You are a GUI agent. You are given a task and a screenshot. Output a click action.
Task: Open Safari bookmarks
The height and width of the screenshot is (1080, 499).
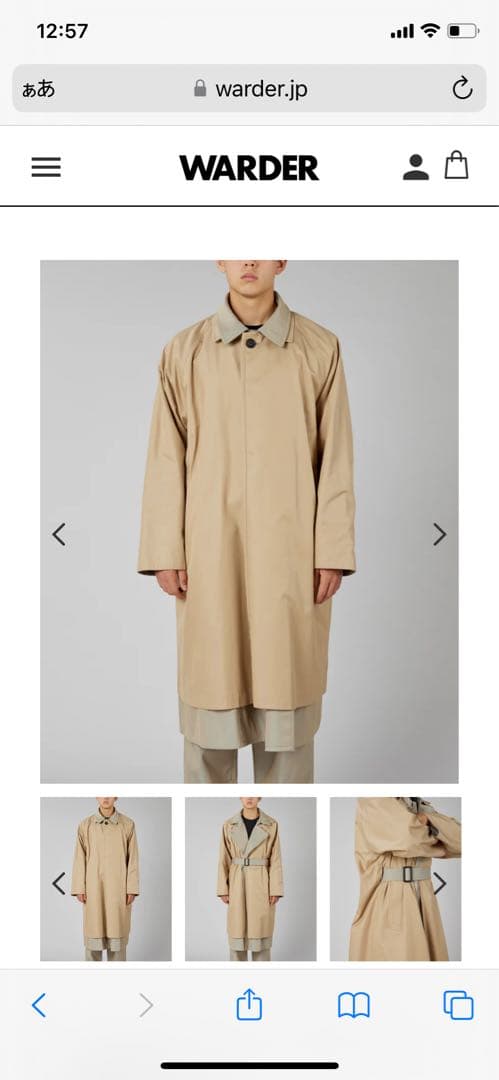(354, 1006)
